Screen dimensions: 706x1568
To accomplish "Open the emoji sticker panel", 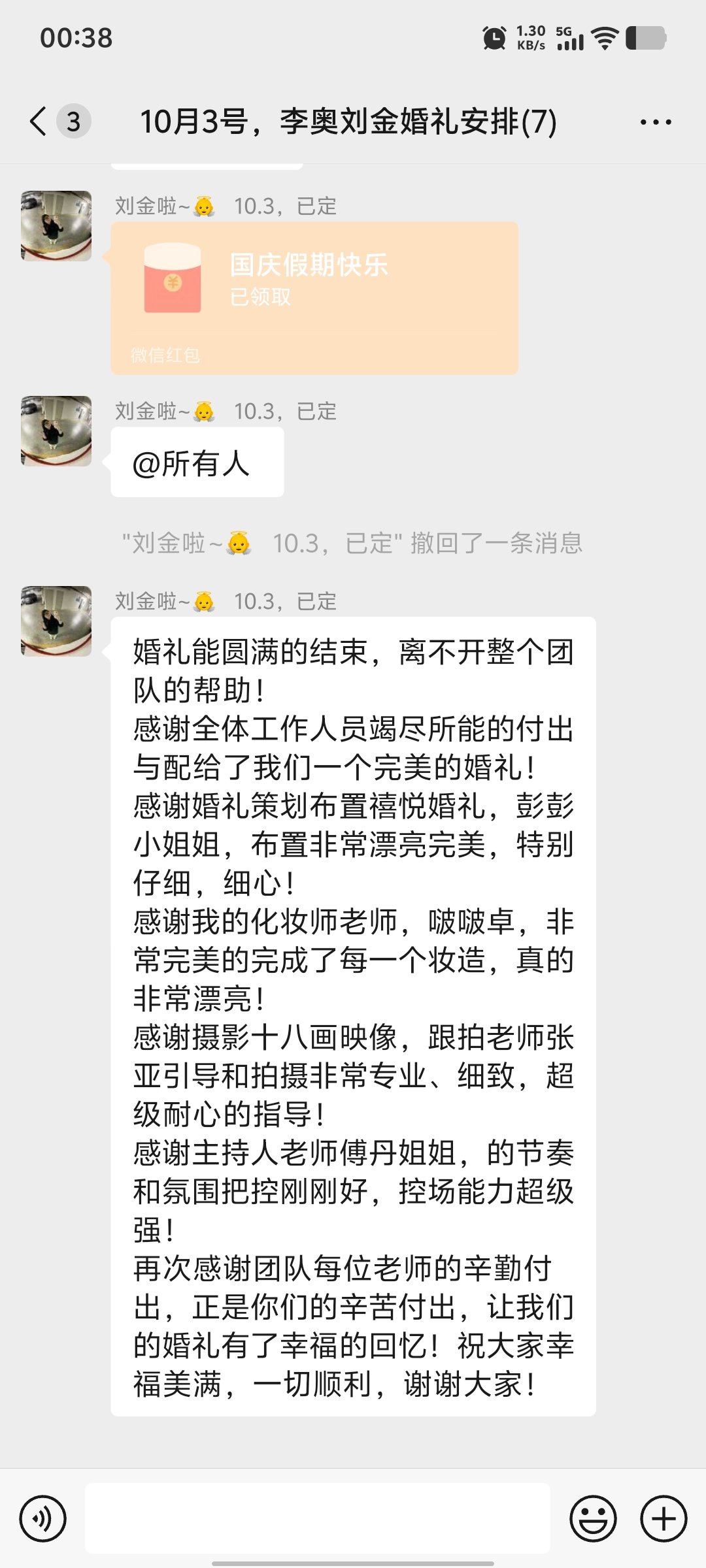I will pos(593,1518).
